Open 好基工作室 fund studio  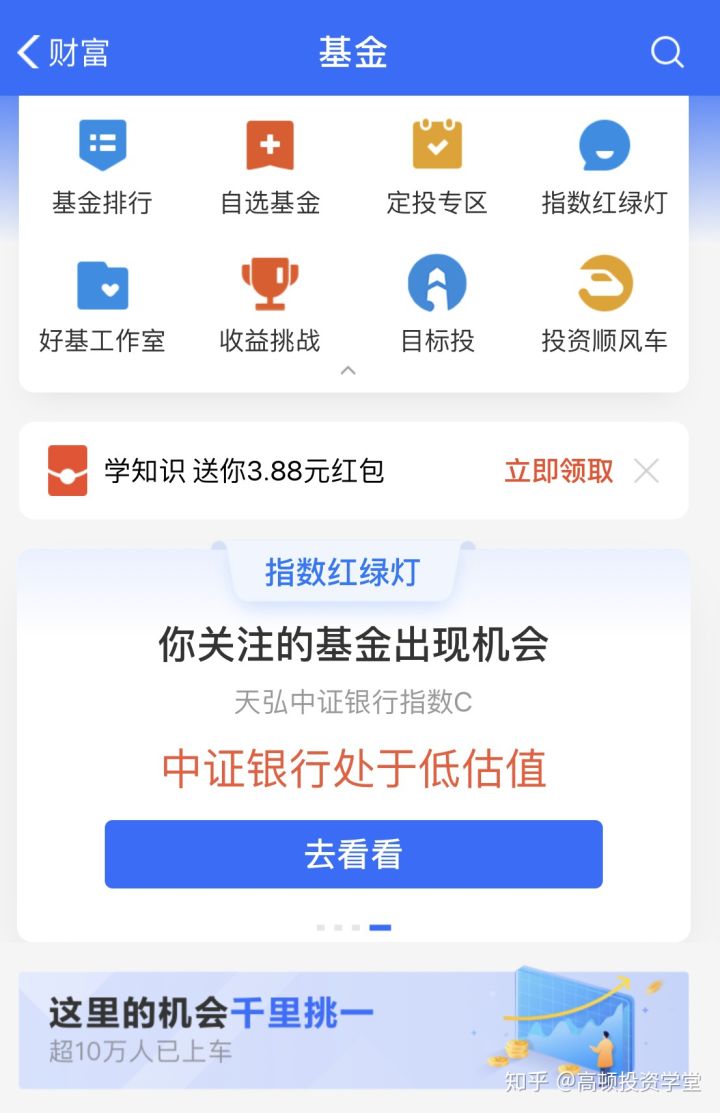(101, 302)
